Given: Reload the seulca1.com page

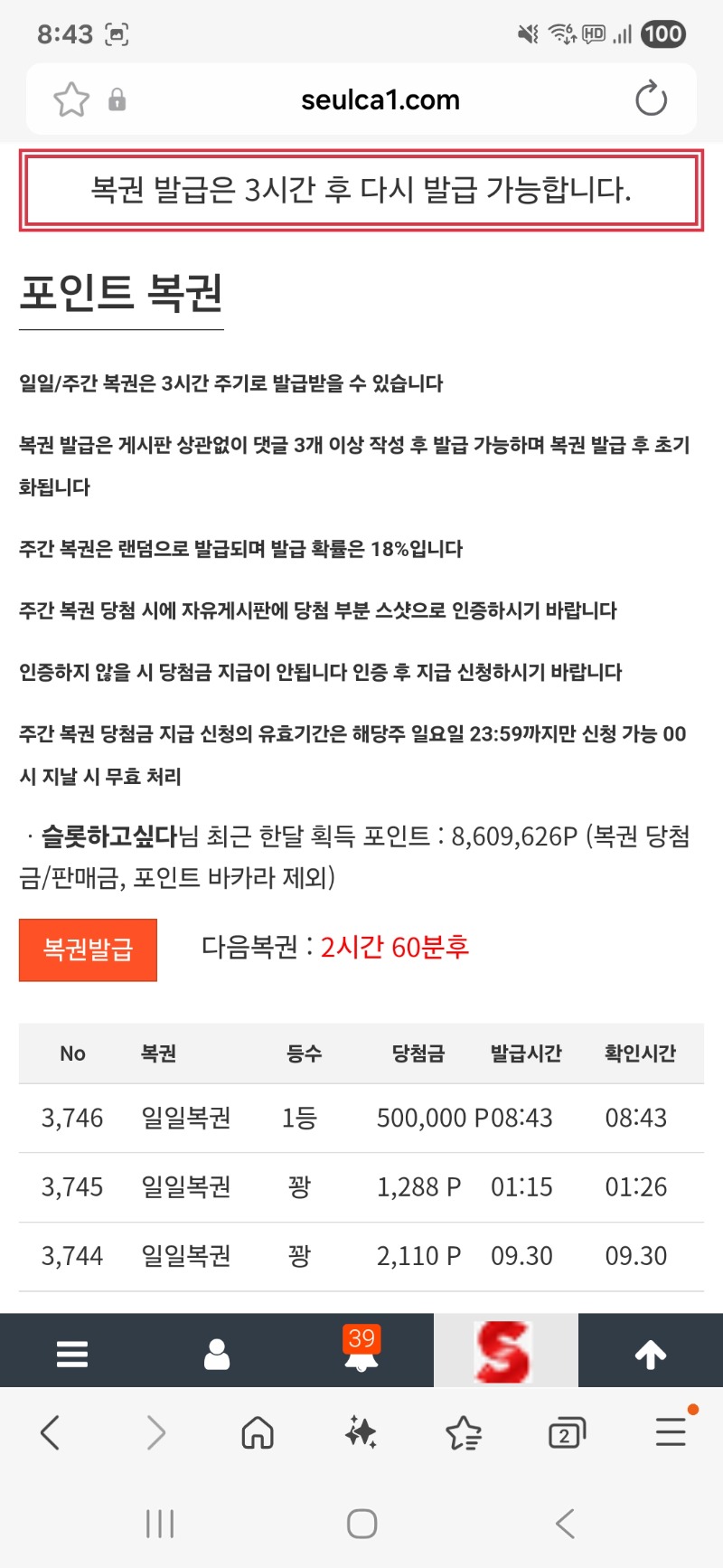Looking at the screenshot, I should [651, 99].
